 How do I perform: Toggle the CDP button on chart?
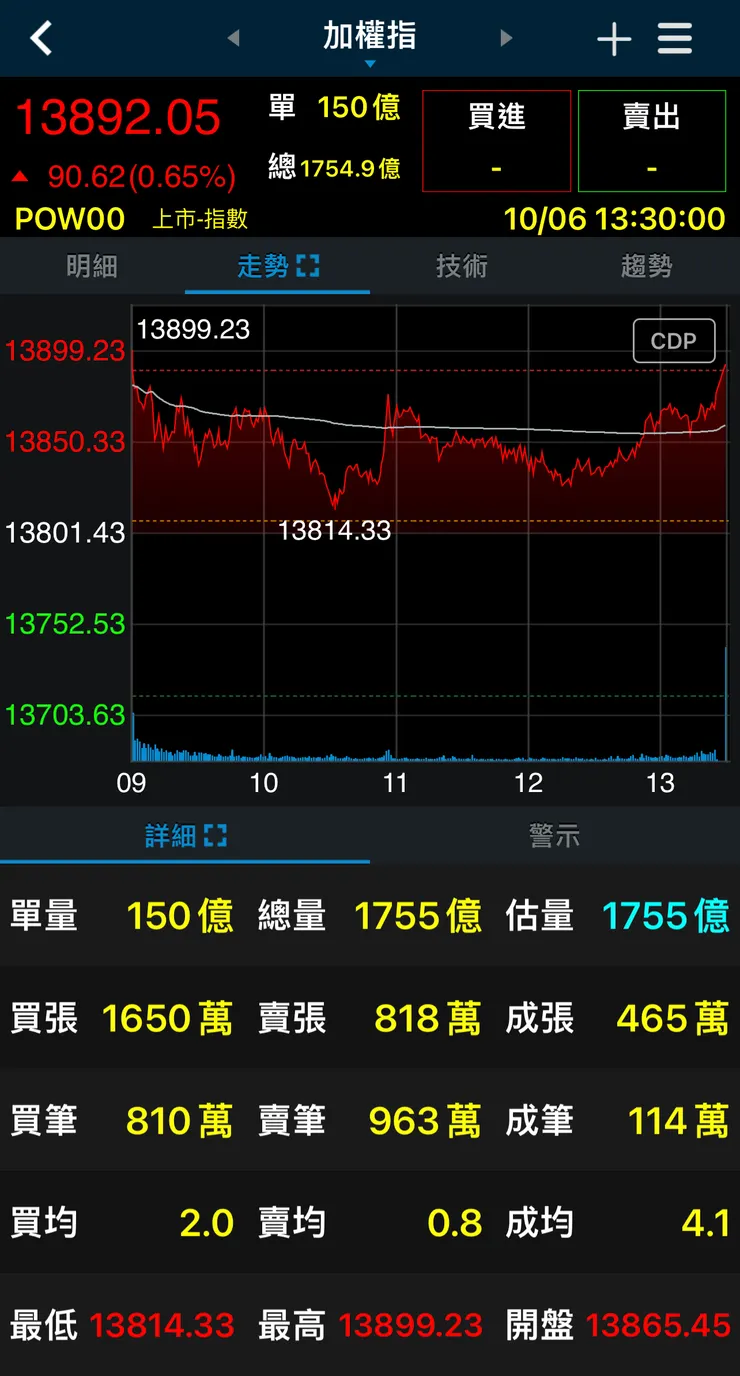point(673,341)
